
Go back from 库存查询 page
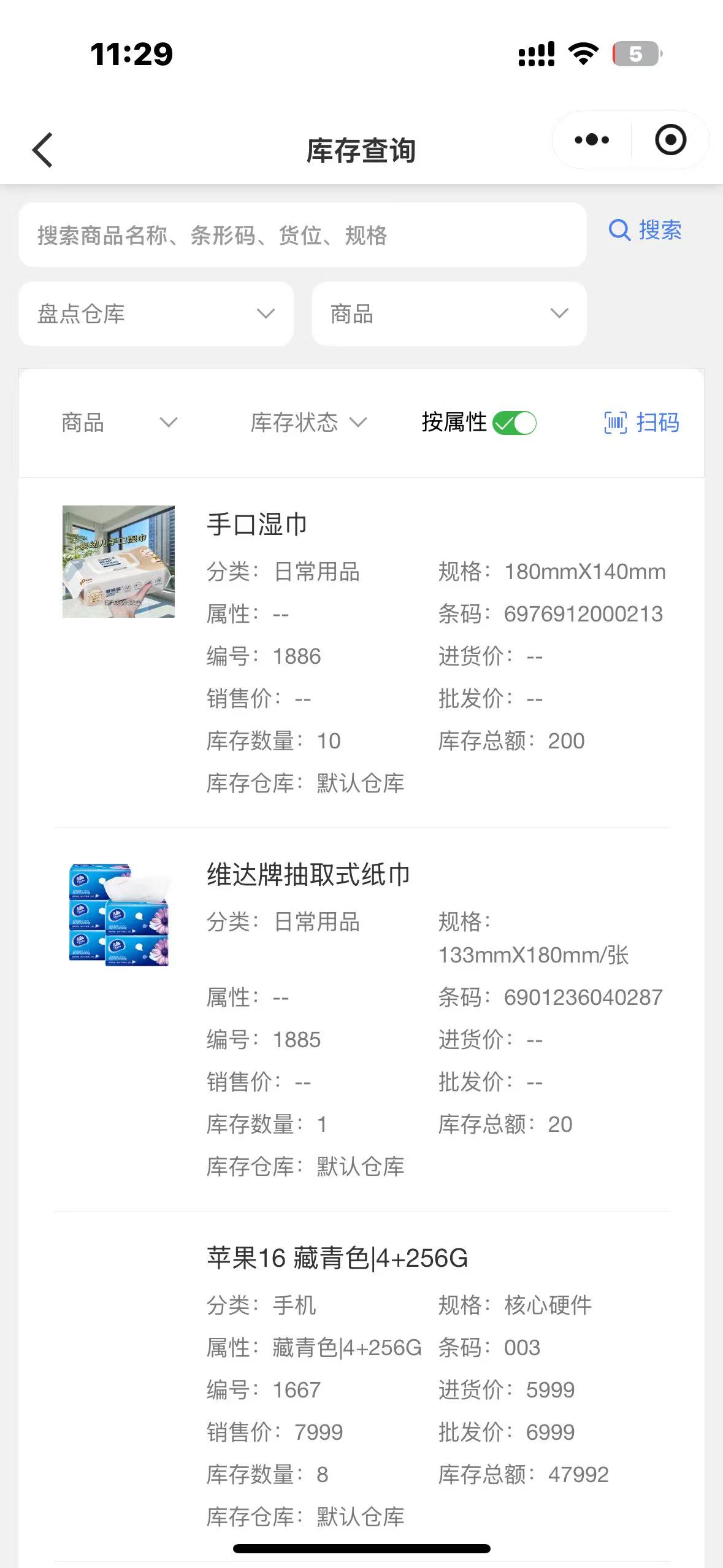tap(43, 150)
